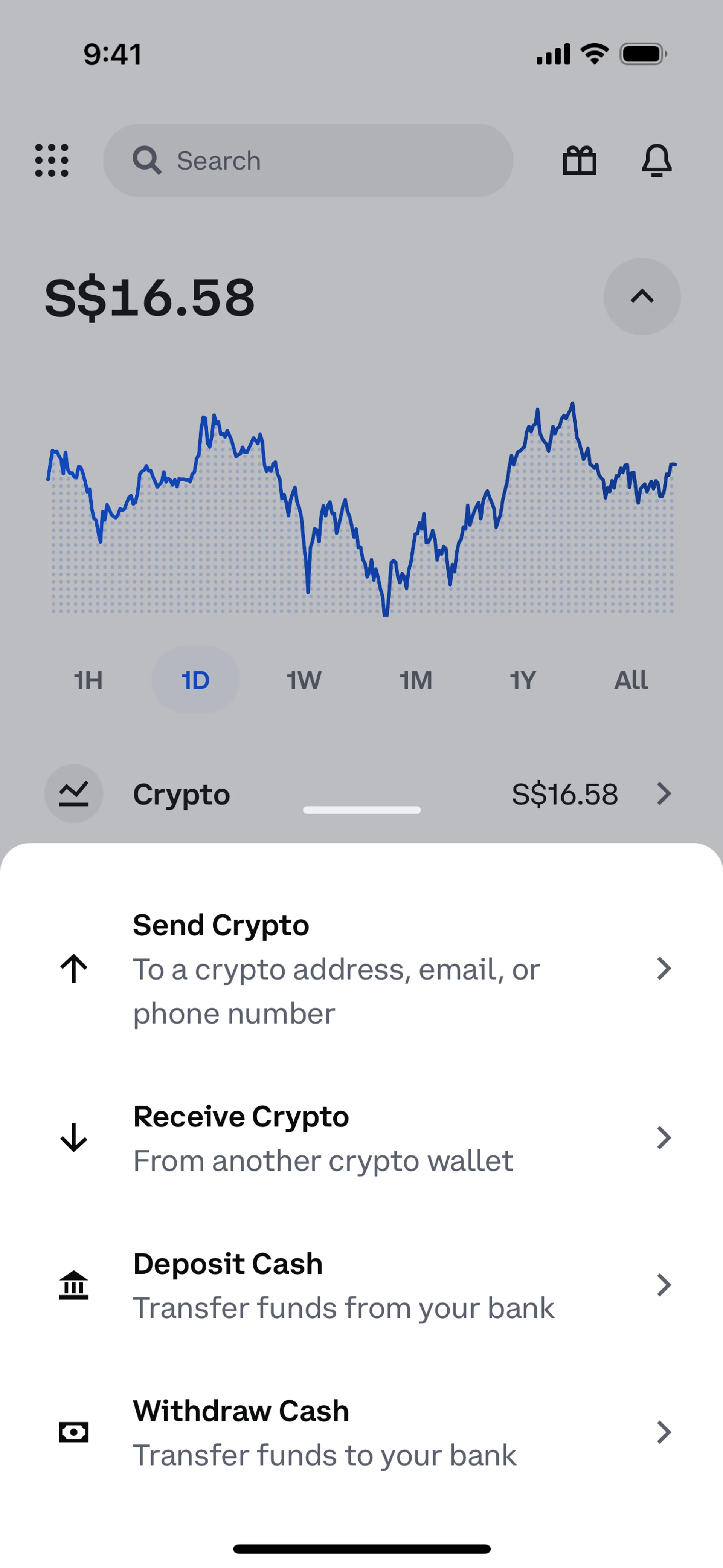Tap the Search field
This screenshot has width=723, height=1568.
[x=308, y=161]
